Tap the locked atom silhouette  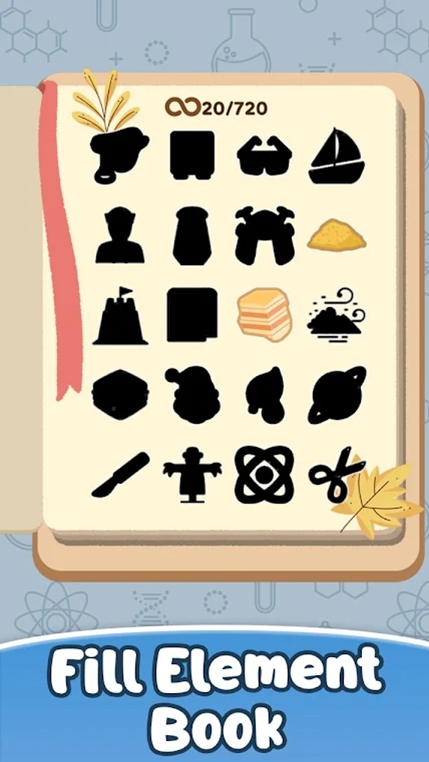pos(265,474)
